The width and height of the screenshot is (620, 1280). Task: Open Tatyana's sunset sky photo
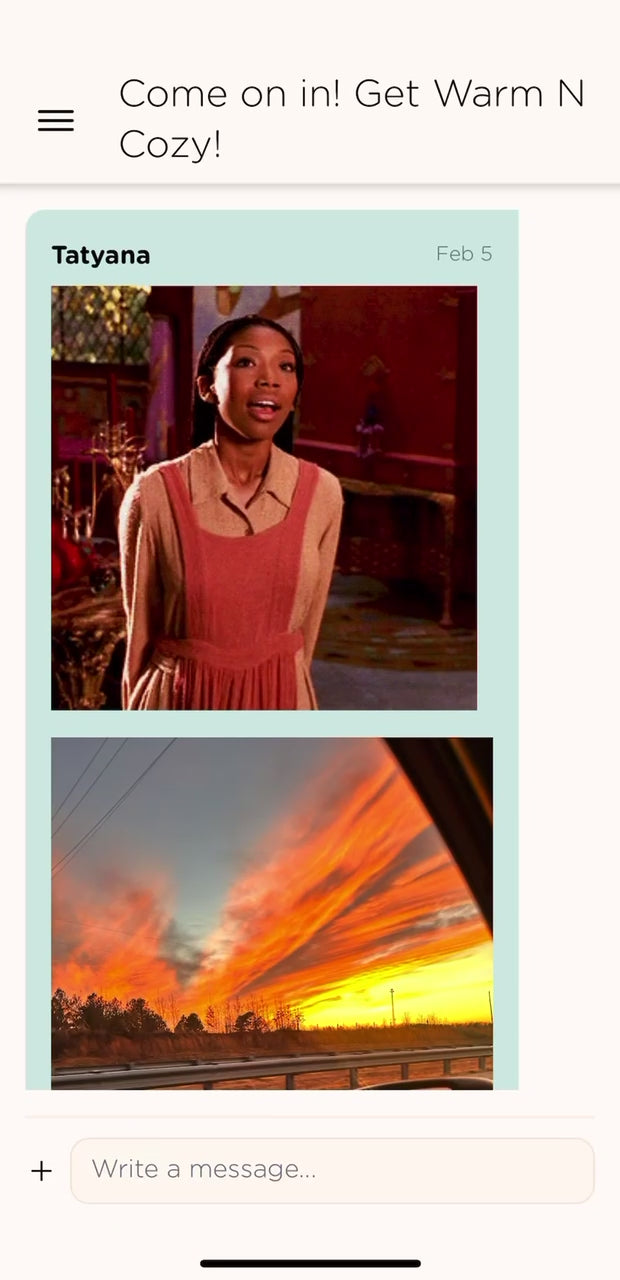tap(272, 912)
